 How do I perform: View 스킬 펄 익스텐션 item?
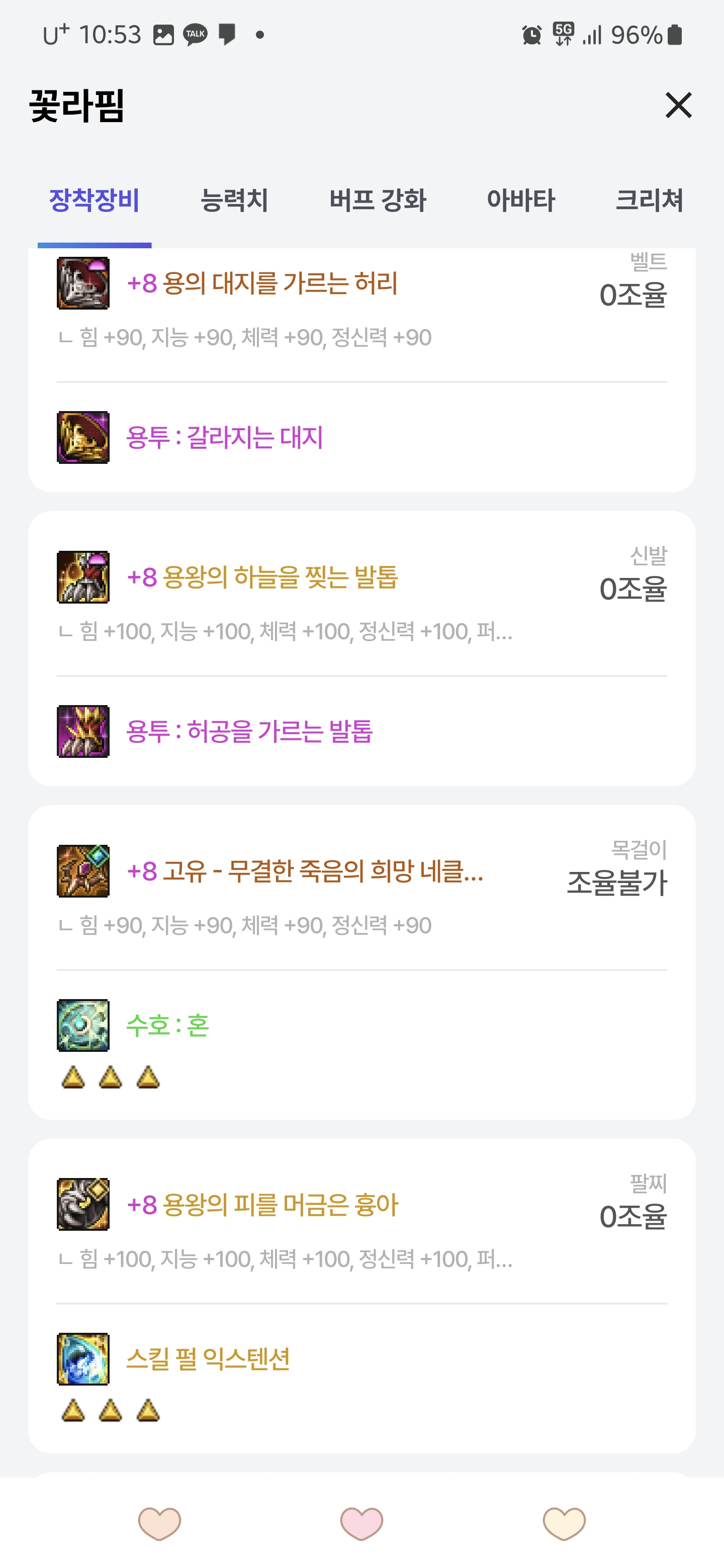coord(208,1359)
